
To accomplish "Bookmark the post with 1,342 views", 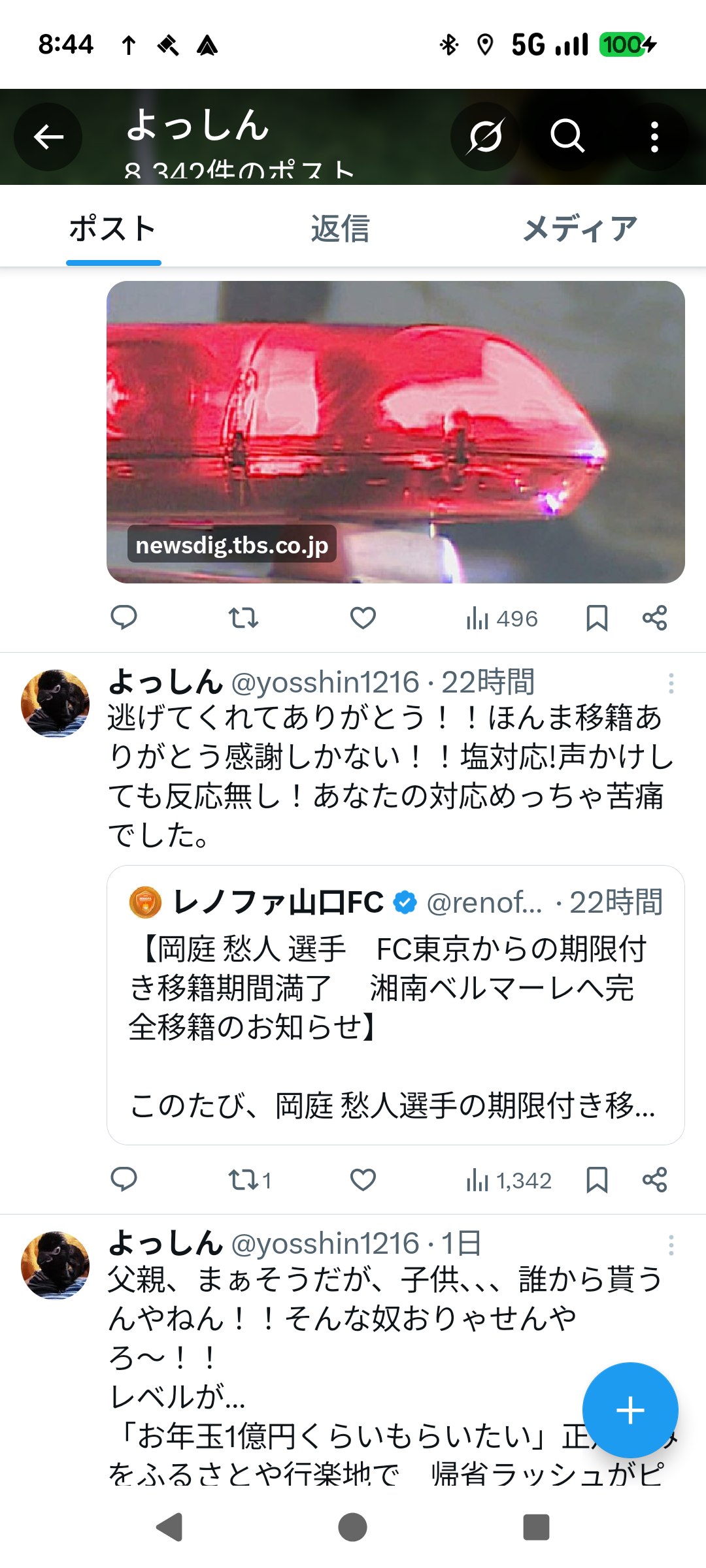I will [597, 1180].
